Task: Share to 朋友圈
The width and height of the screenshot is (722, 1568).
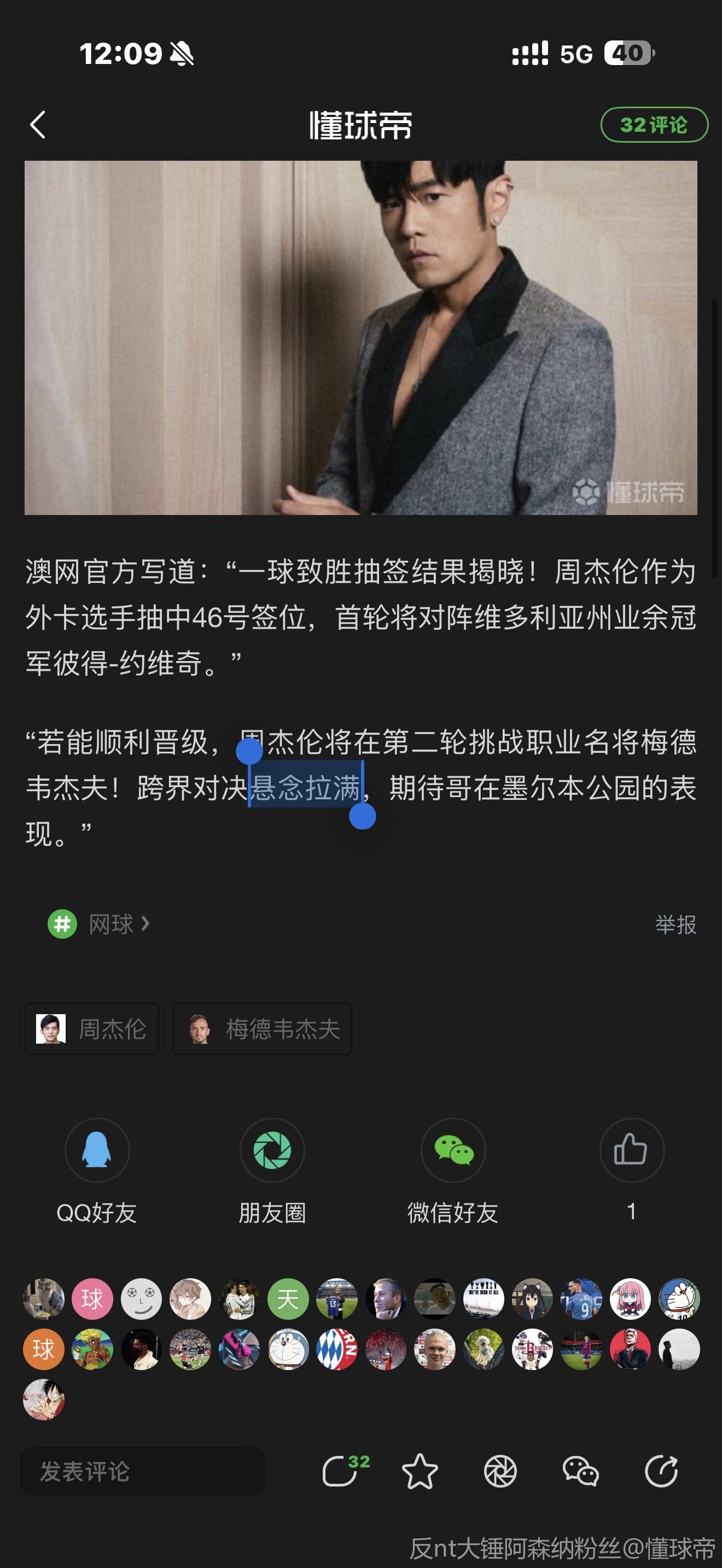Action: [x=272, y=1150]
